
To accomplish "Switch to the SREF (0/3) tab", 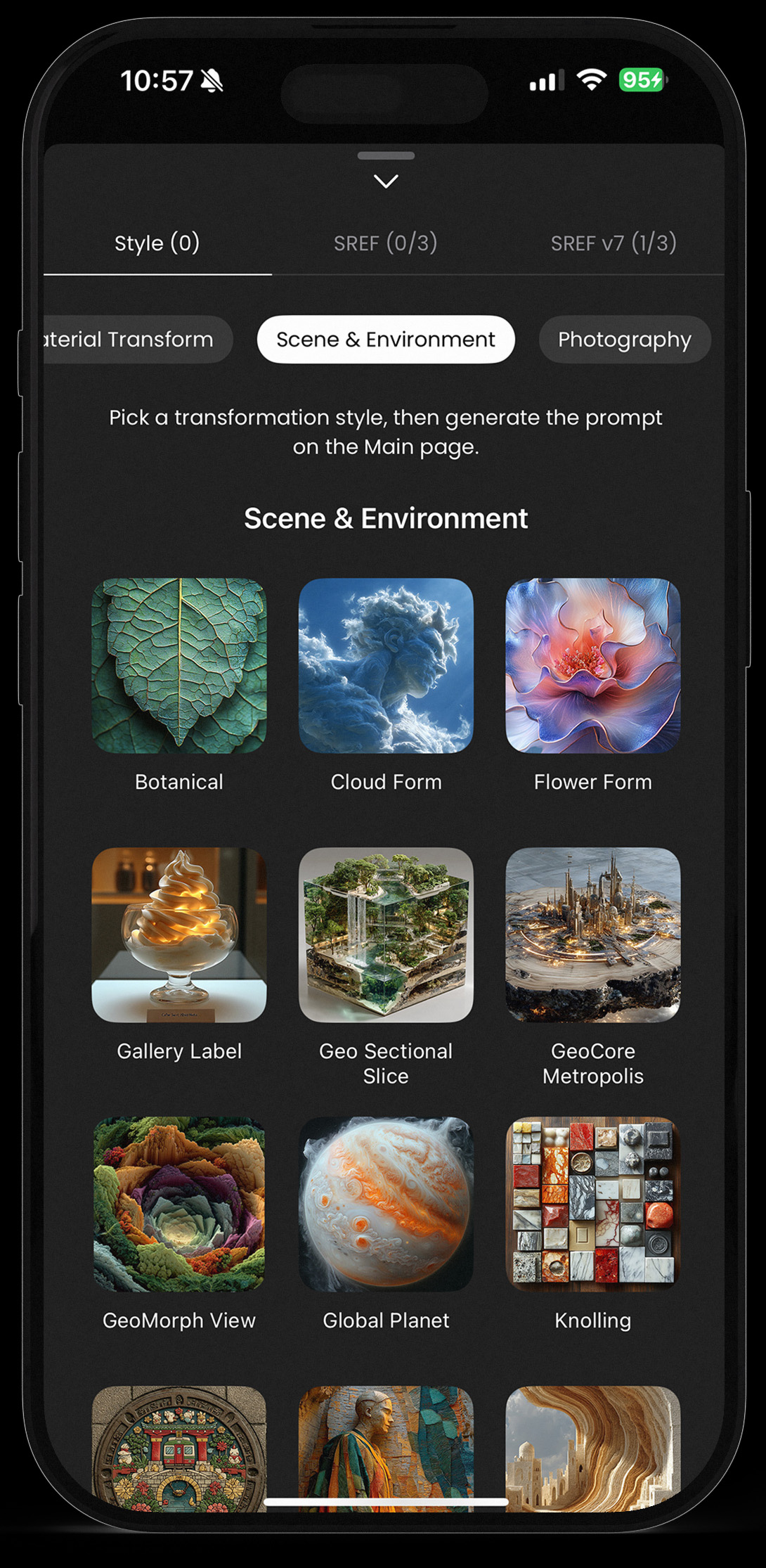I will click(x=385, y=243).
